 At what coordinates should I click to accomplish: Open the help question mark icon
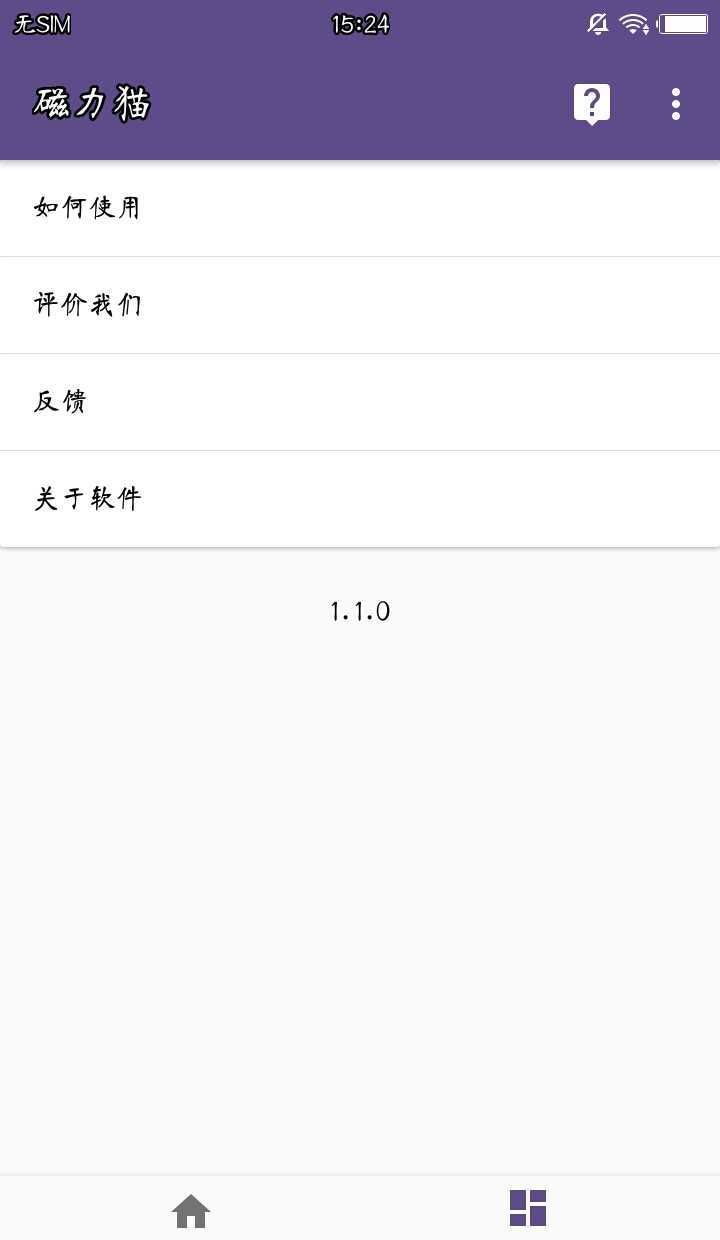tap(592, 103)
